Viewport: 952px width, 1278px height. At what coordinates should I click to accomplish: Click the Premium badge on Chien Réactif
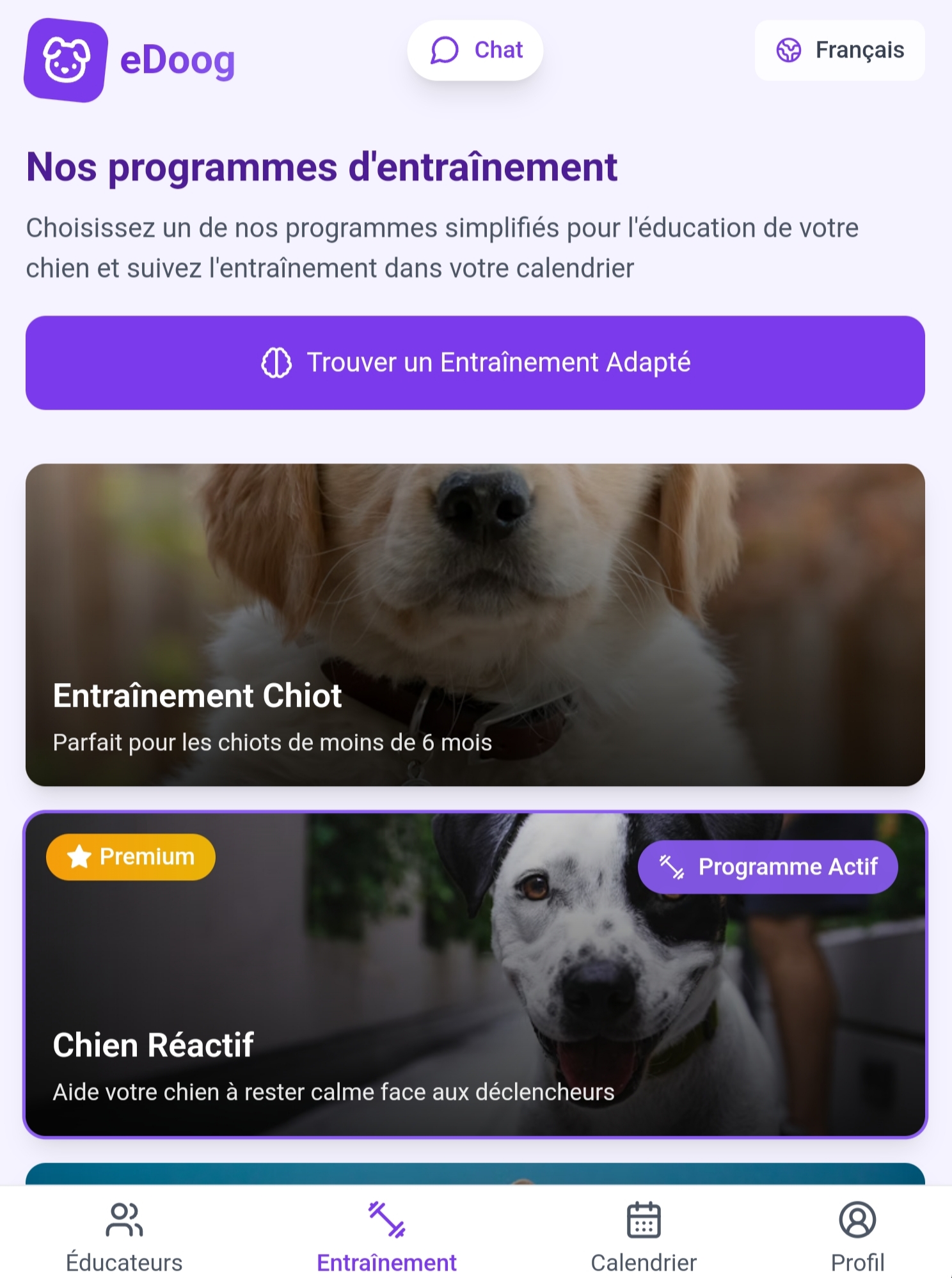pyautogui.click(x=130, y=856)
